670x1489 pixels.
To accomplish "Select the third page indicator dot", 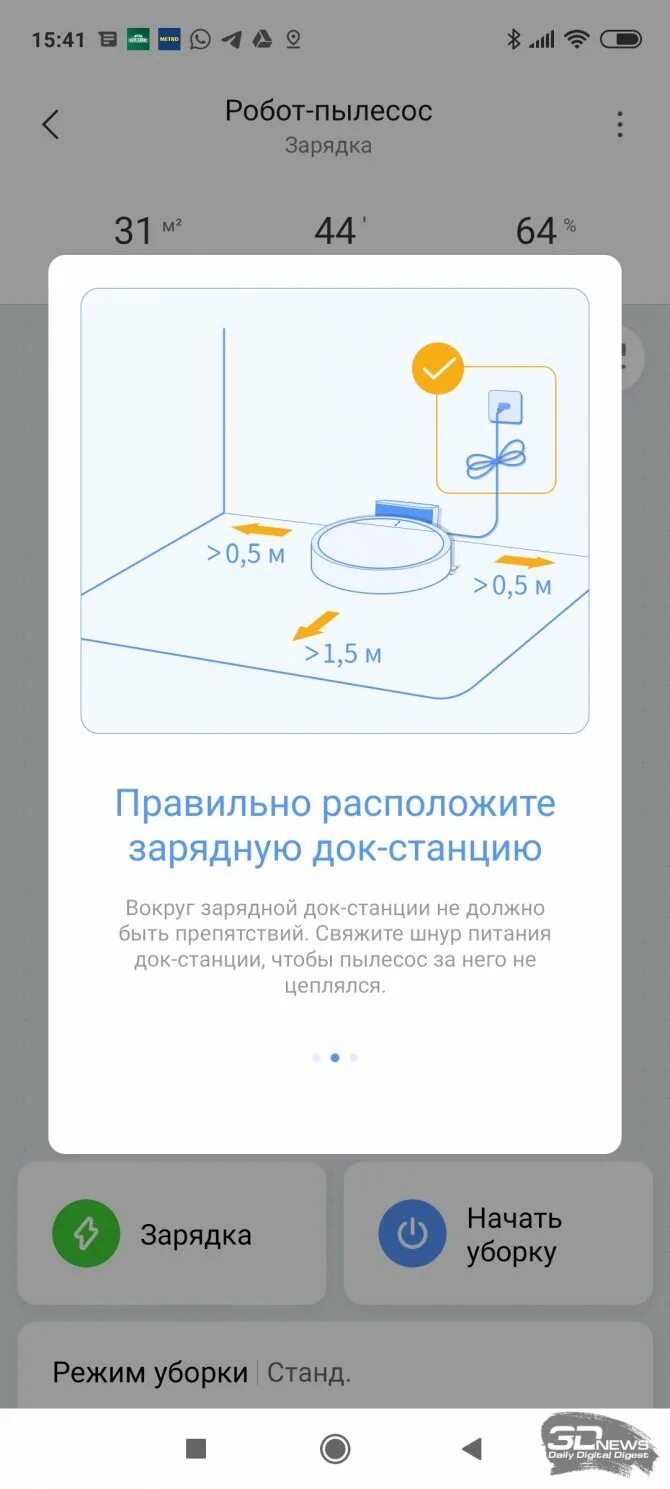I will [x=354, y=1057].
